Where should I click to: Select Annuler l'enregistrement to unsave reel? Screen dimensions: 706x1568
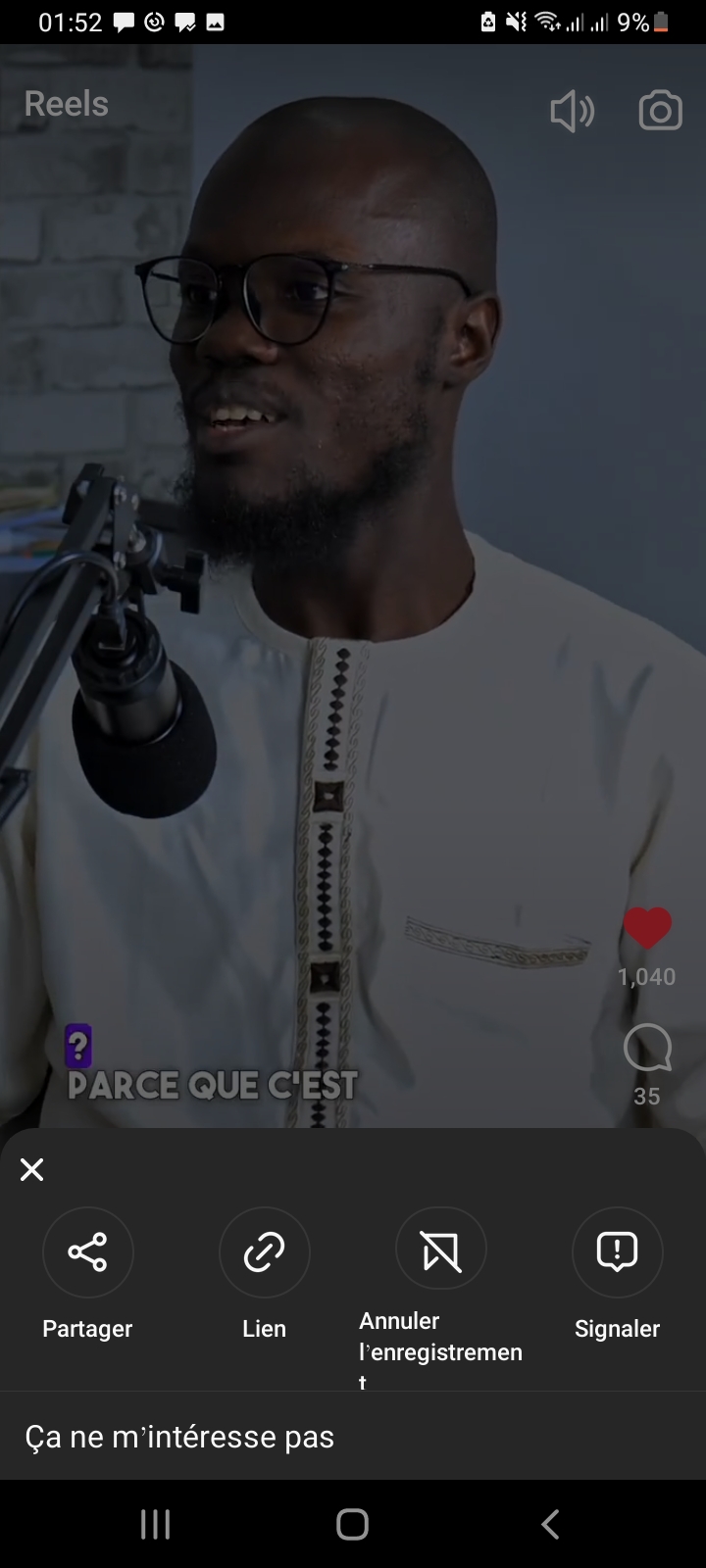(440, 1252)
